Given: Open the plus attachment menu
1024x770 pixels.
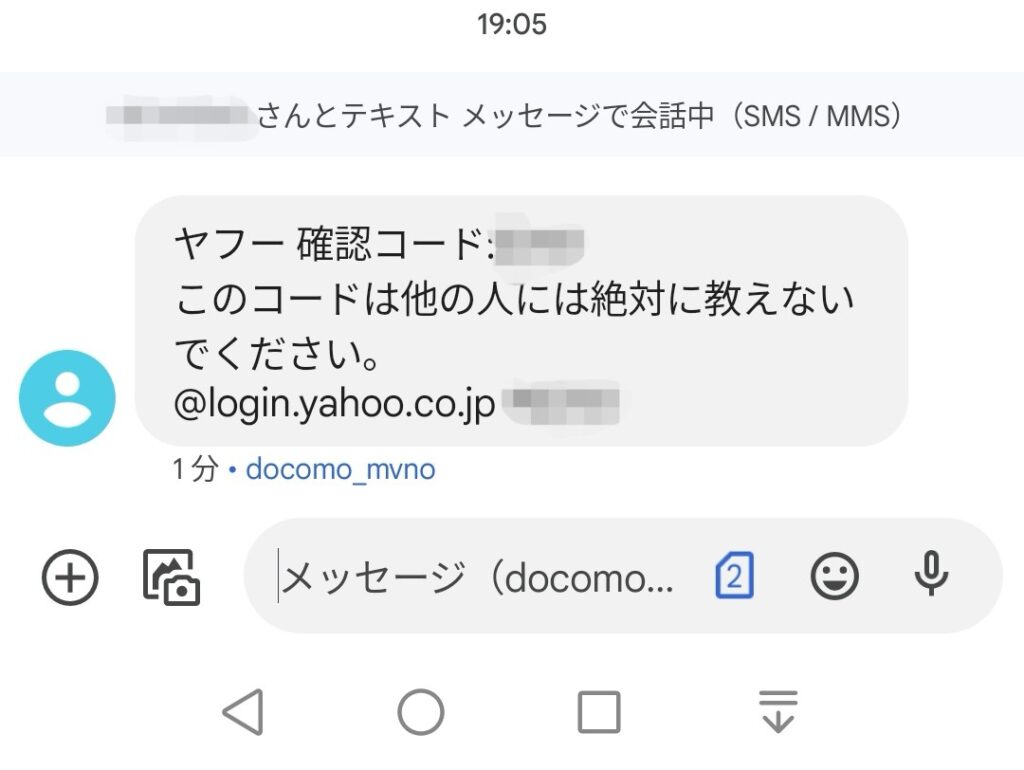Looking at the screenshot, I should (70, 577).
